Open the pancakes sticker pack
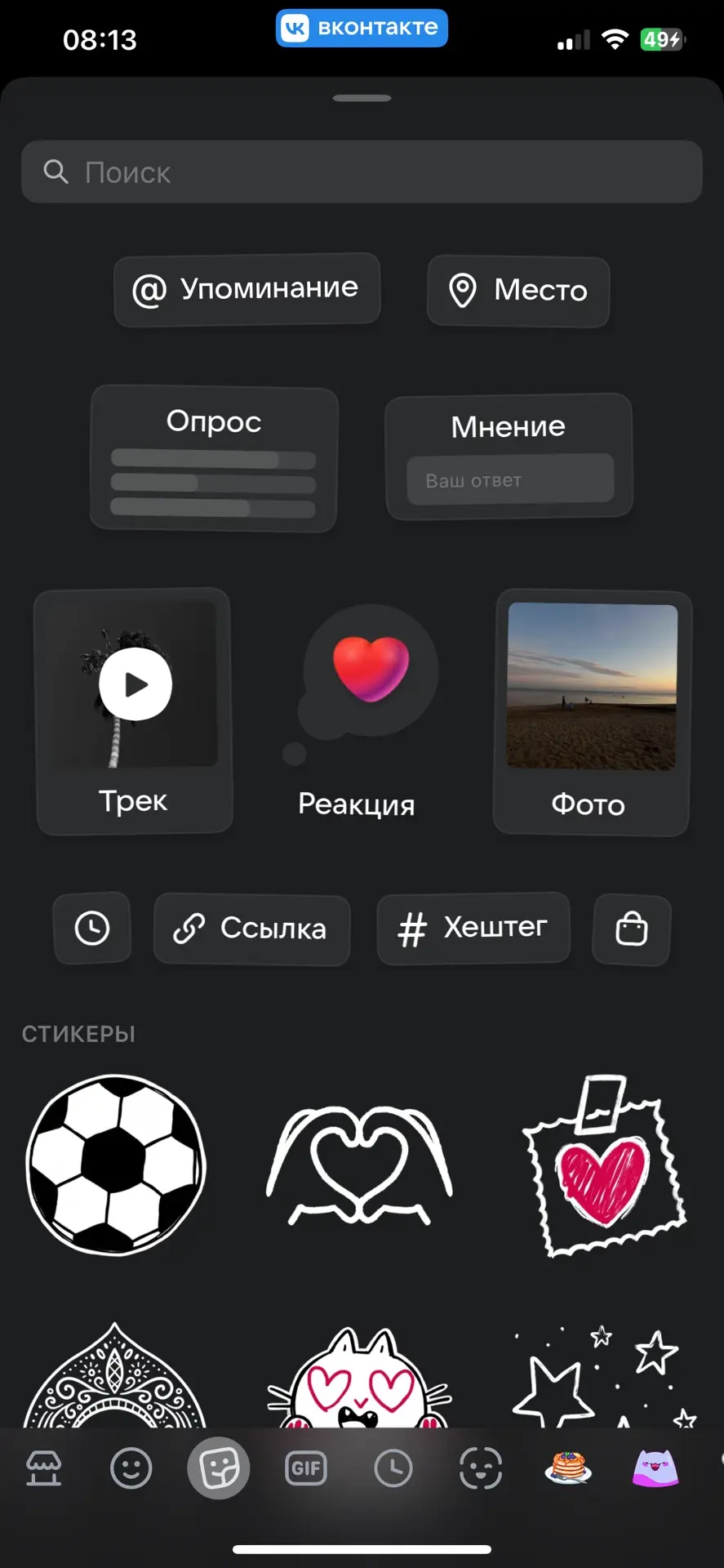The width and height of the screenshot is (724, 1568). pyautogui.click(x=568, y=1468)
